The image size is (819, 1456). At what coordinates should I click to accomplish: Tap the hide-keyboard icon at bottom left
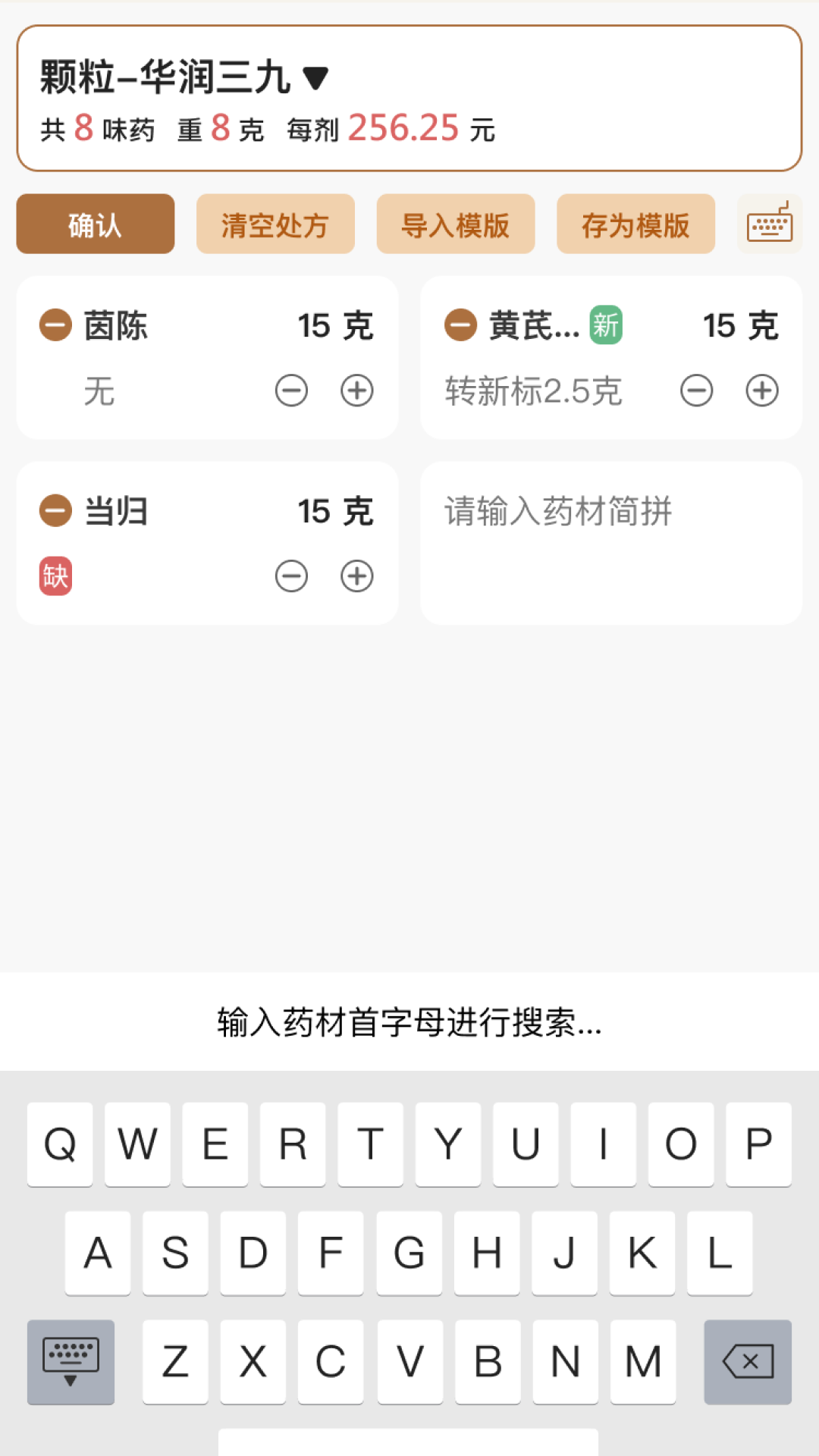click(x=70, y=1361)
